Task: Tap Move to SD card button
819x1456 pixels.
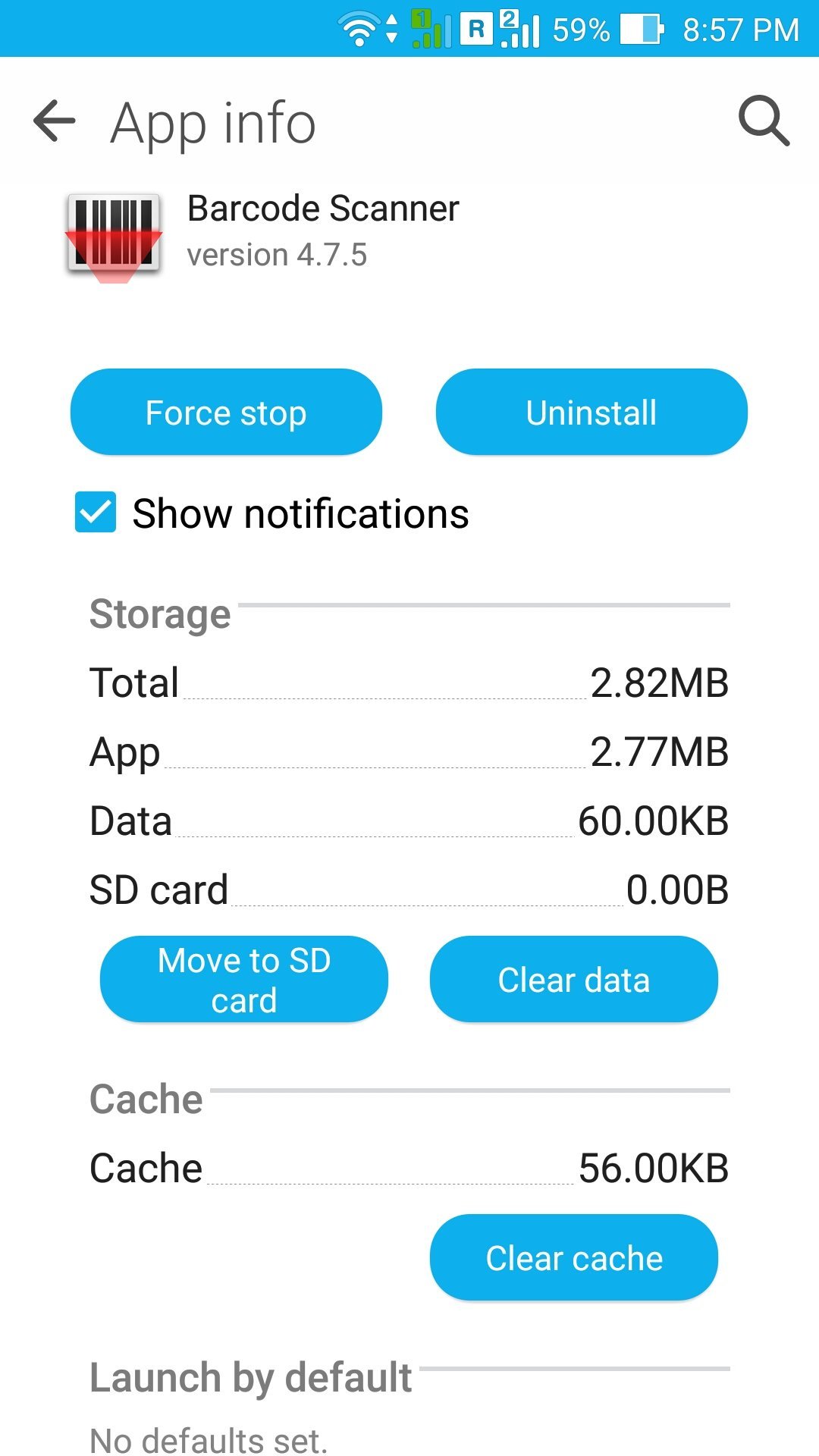Action: coord(243,980)
